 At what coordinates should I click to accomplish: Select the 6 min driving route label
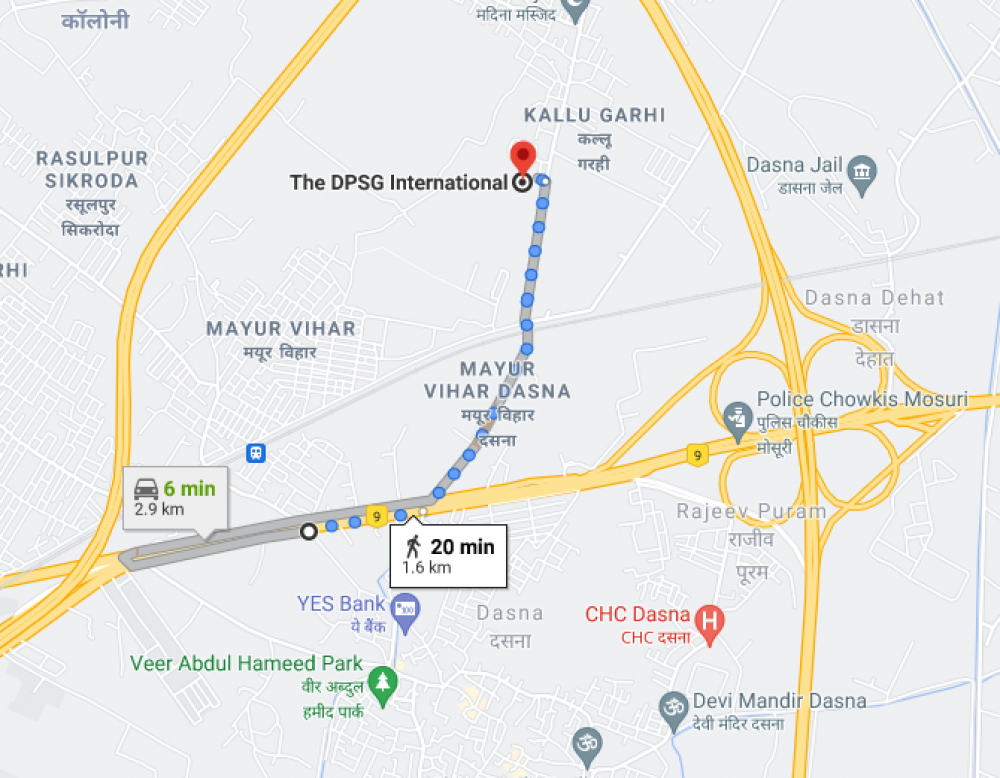[176, 497]
